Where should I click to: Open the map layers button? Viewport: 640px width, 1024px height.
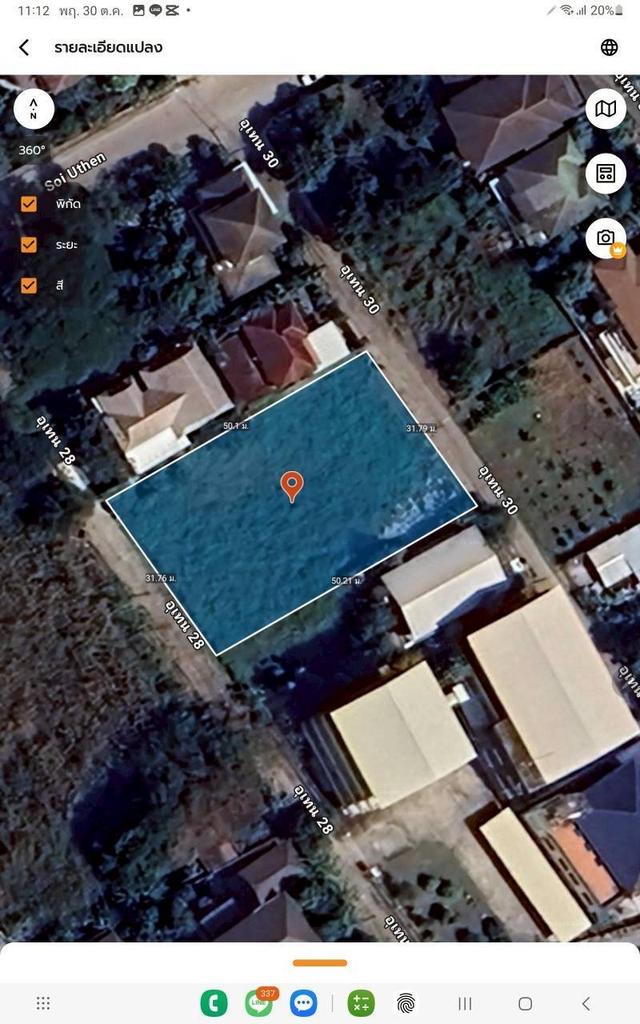(x=605, y=109)
